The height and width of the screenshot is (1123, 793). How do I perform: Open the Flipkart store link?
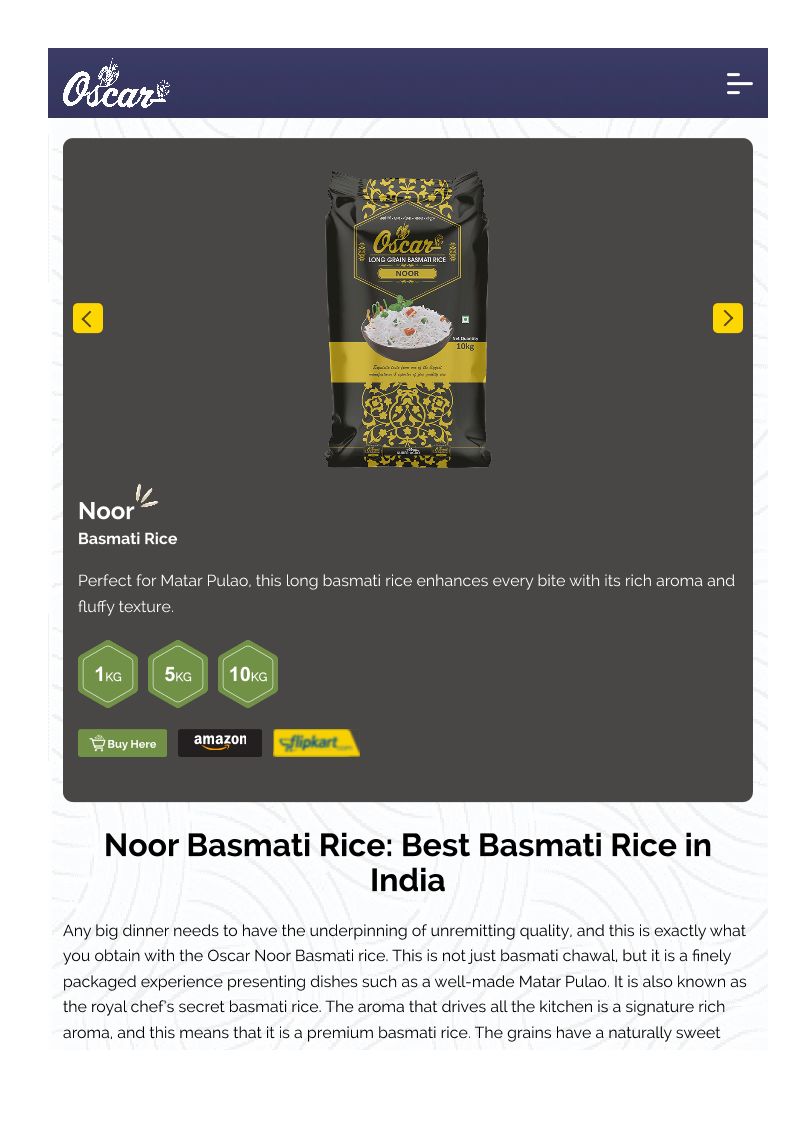(316, 743)
